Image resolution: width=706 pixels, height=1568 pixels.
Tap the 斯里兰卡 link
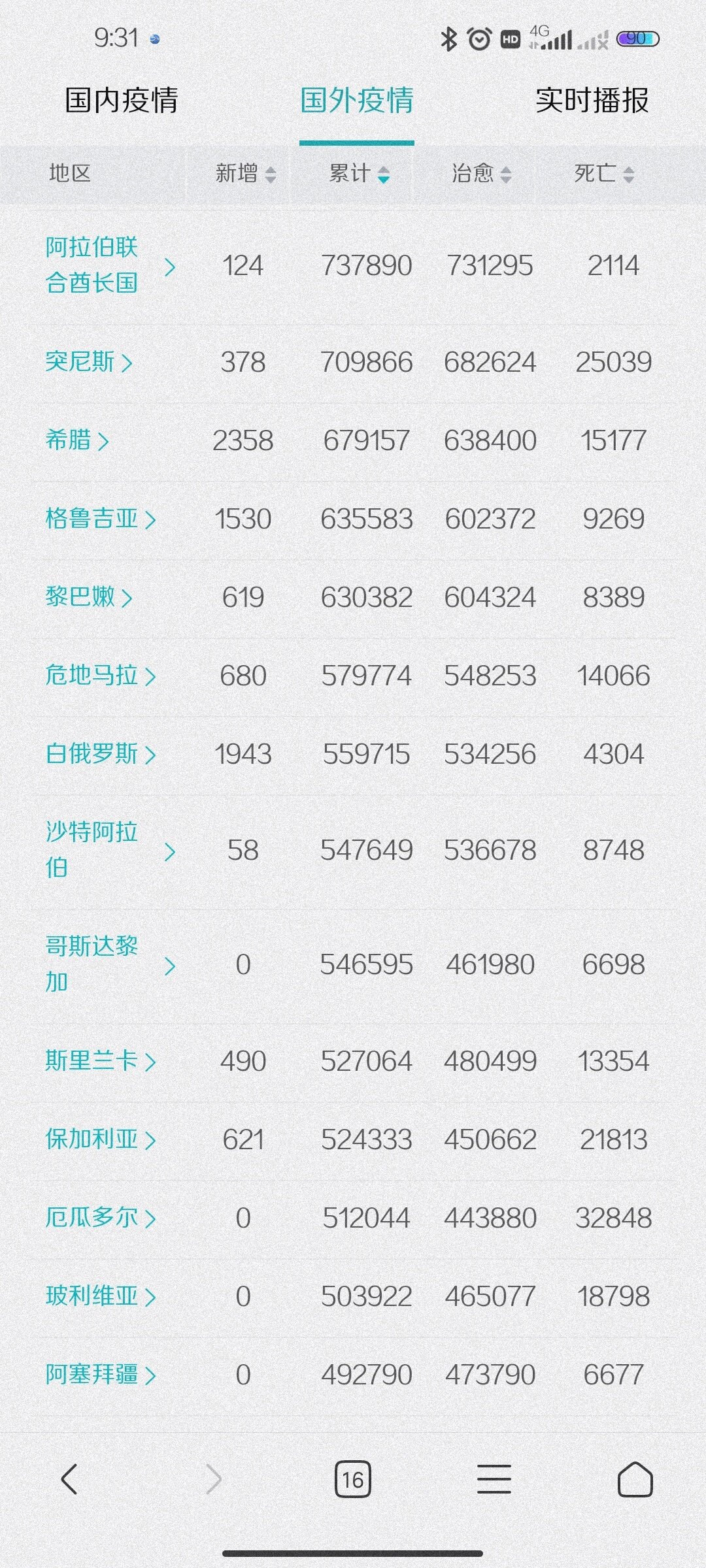pyautogui.click(x=100, y=1060)
